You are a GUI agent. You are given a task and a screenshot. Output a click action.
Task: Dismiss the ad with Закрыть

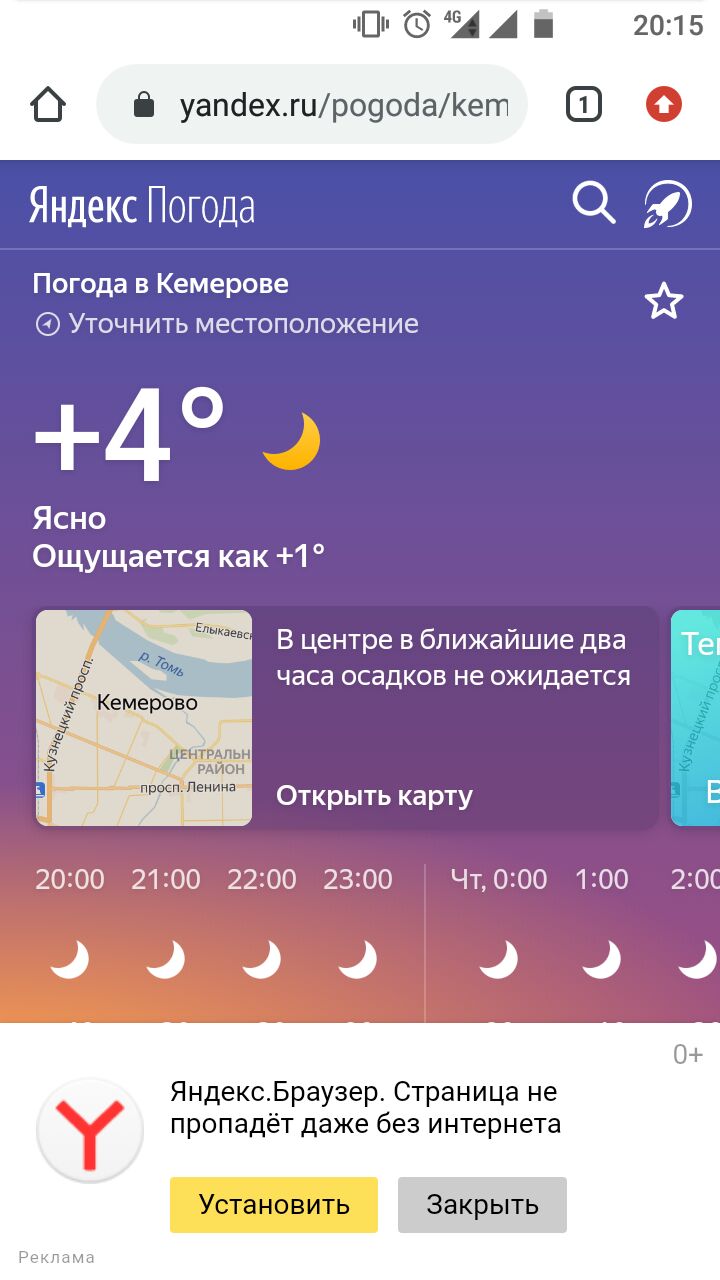pos(482,1205)
